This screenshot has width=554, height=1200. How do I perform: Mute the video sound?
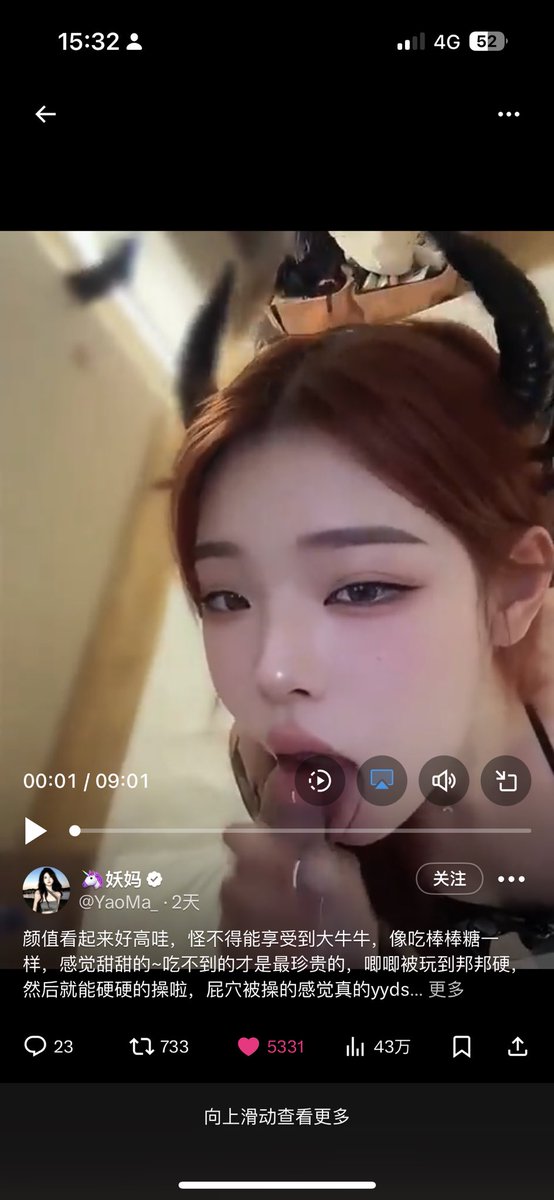[444, 781]
